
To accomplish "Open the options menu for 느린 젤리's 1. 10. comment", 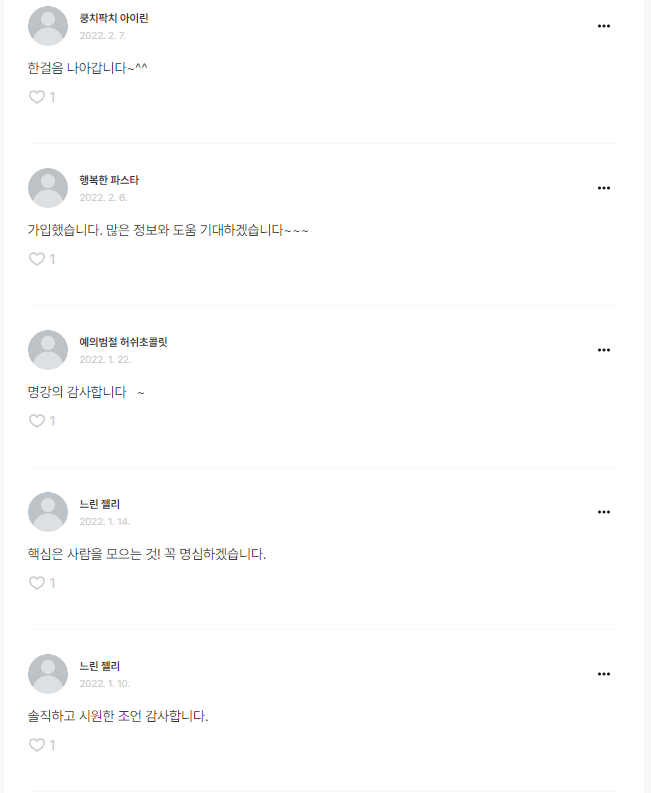I will tap(603, 674).
